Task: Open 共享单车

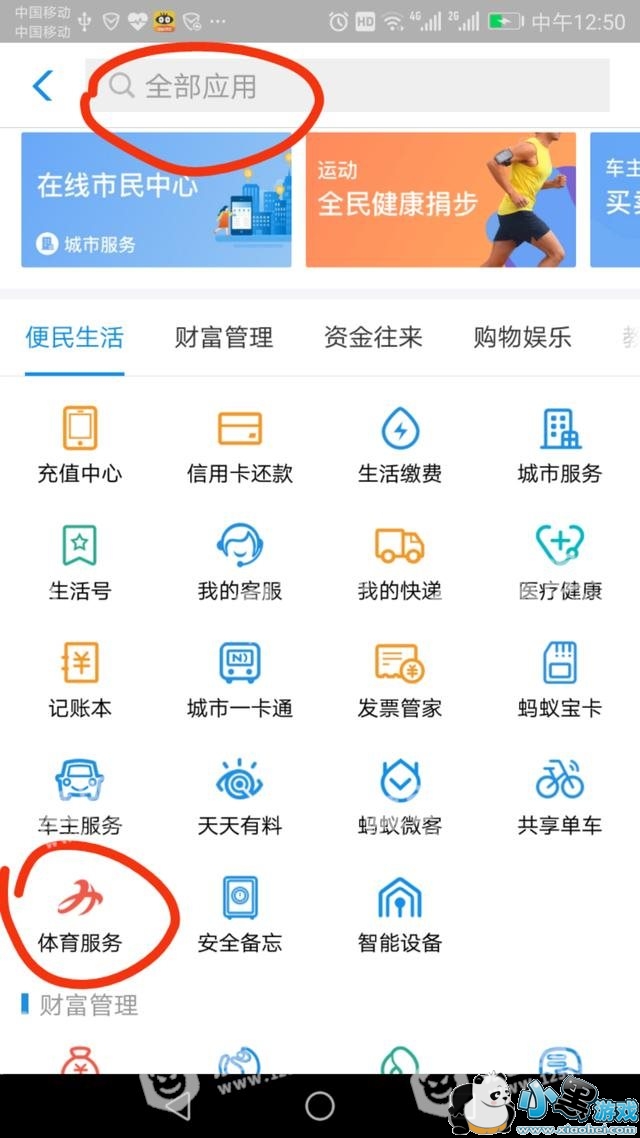Action: [x=560, y=797]
